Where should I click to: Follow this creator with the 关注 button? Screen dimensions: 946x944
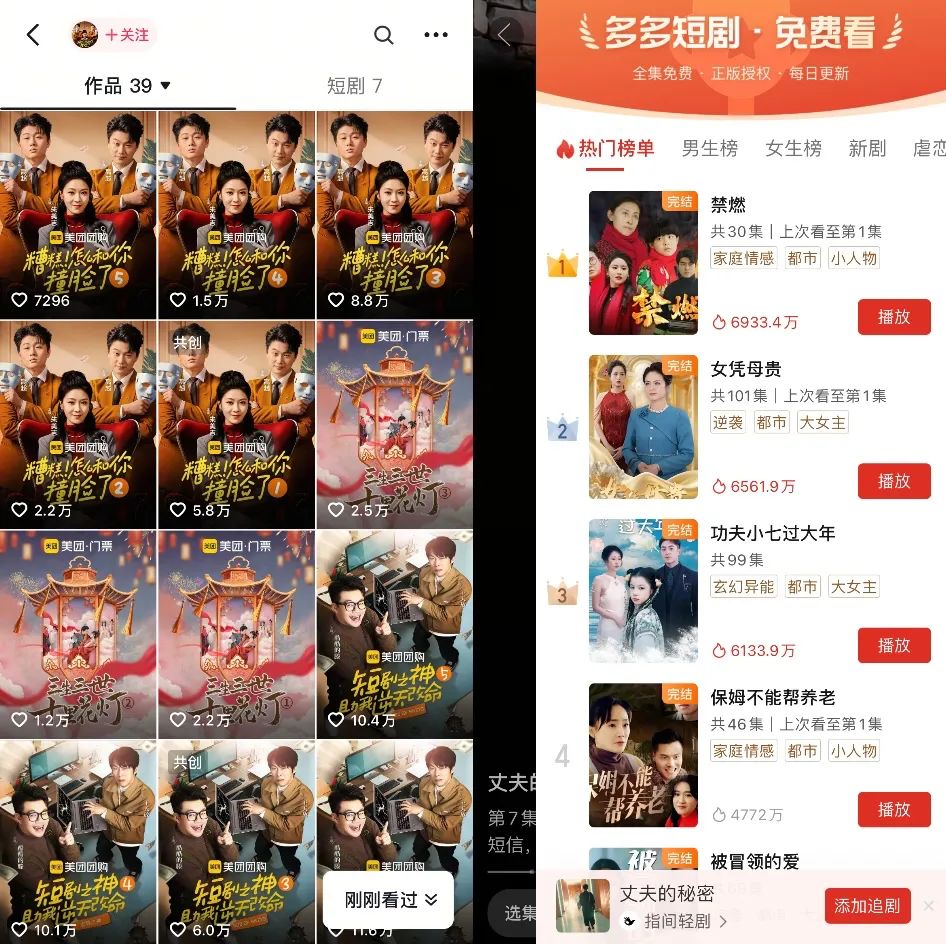(x=127, y=35)
